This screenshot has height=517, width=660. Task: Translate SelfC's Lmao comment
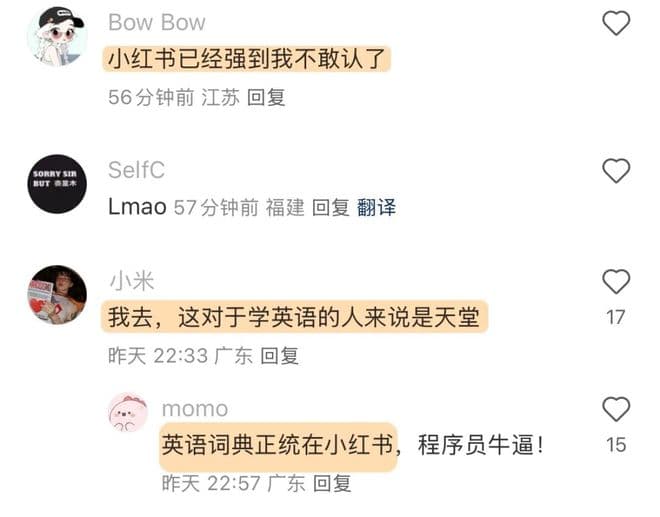[377, 207]
